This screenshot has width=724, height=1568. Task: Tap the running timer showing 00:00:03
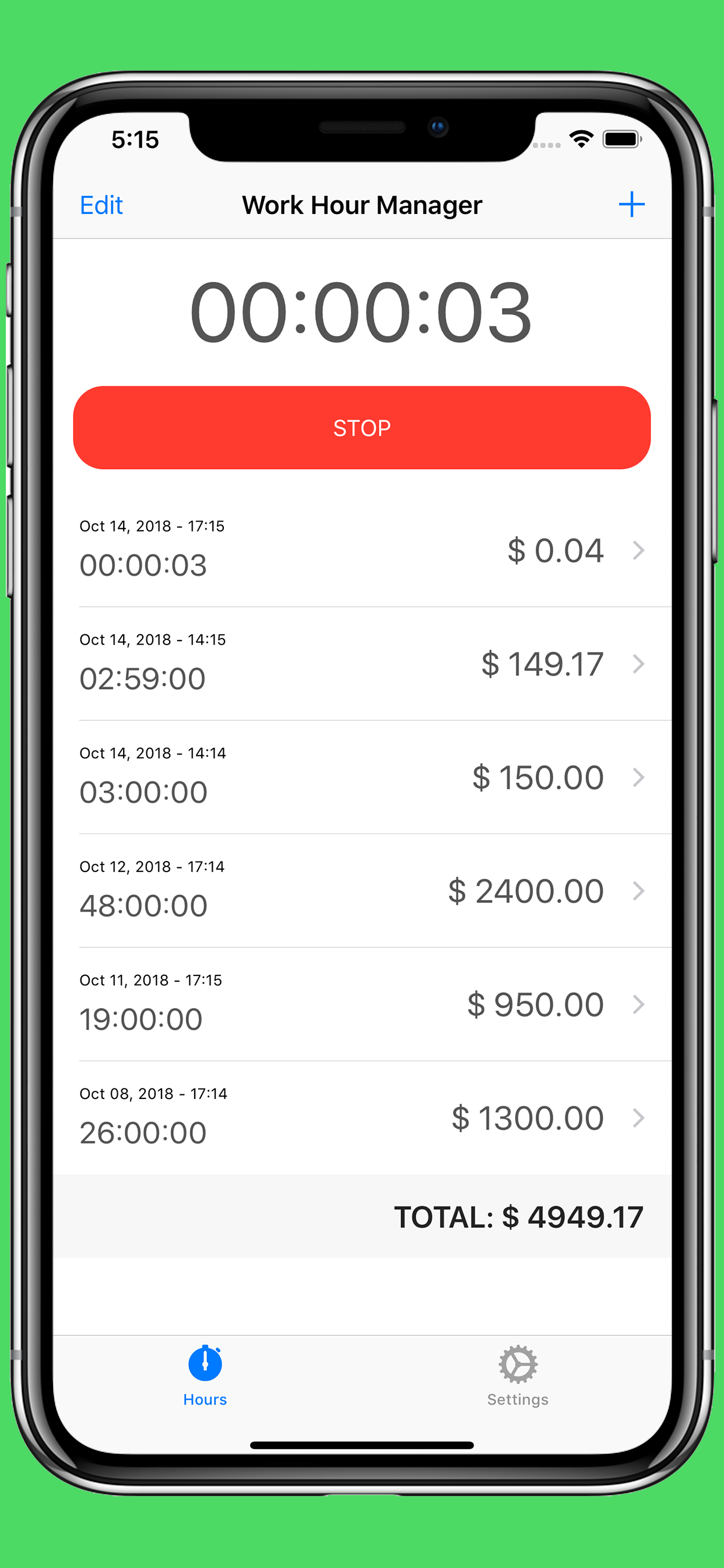coord(361,310)
